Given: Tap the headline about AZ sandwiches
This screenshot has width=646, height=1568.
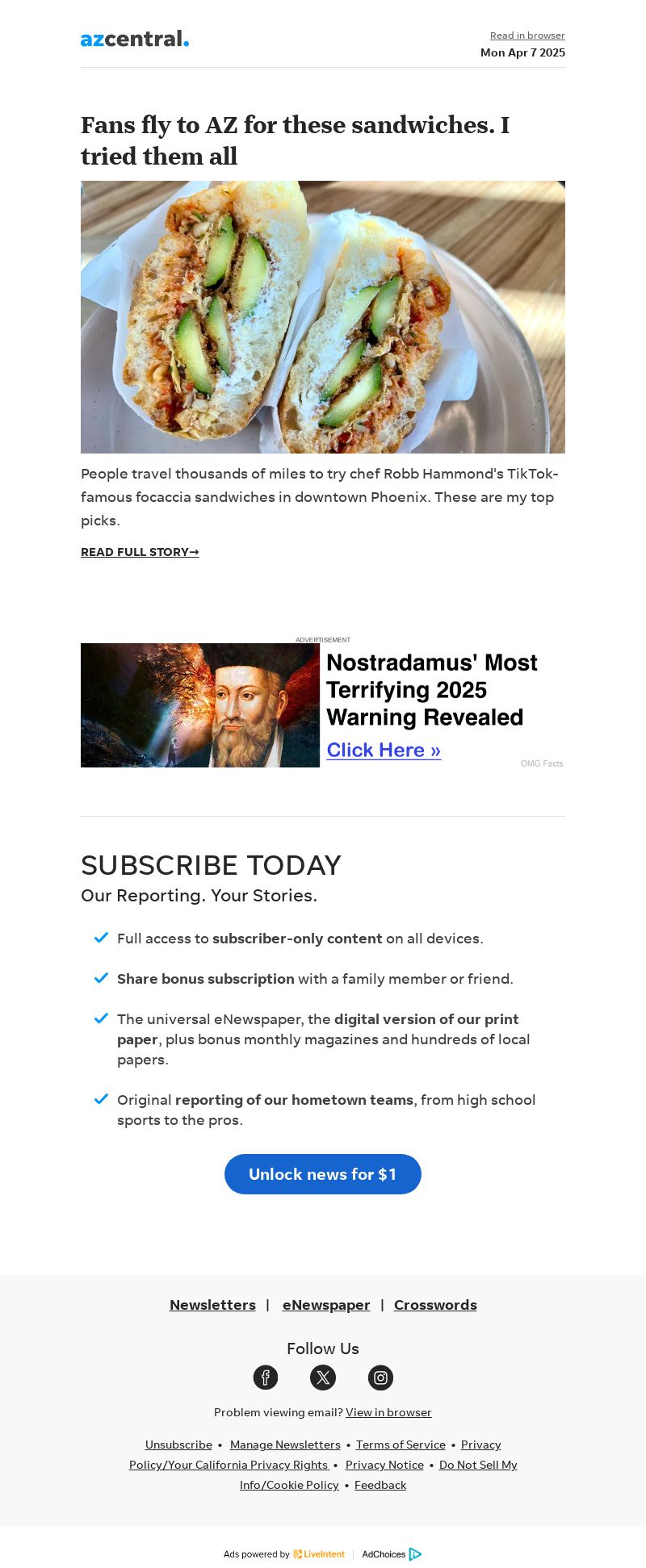Looking at the screenshot, I should coord(296,140).
